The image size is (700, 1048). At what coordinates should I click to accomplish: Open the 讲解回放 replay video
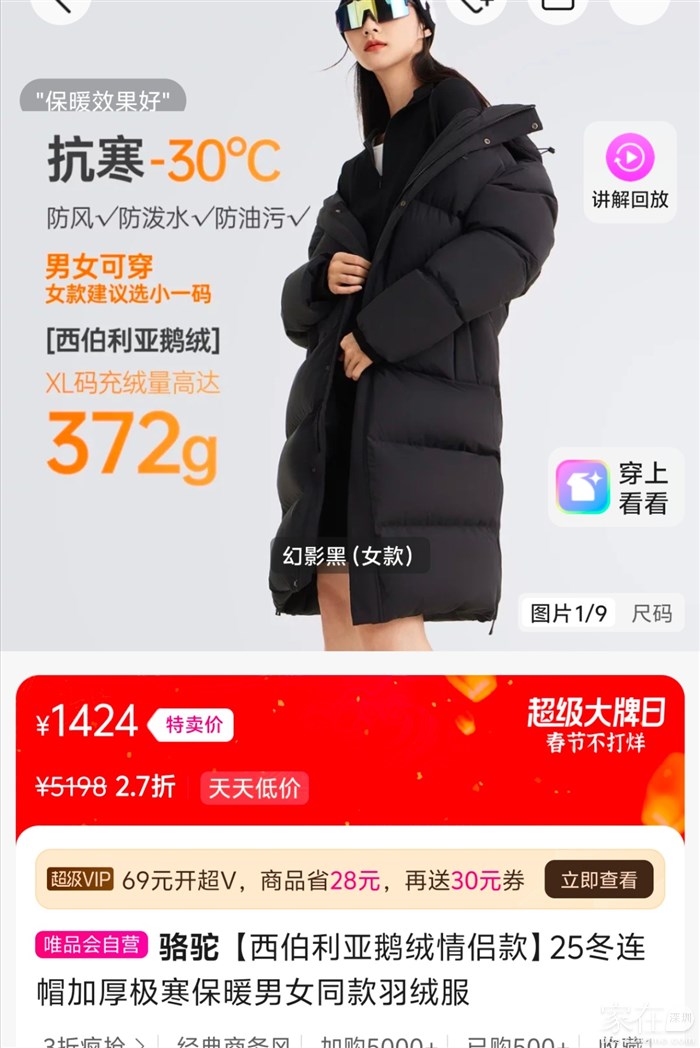click(630, 171)
